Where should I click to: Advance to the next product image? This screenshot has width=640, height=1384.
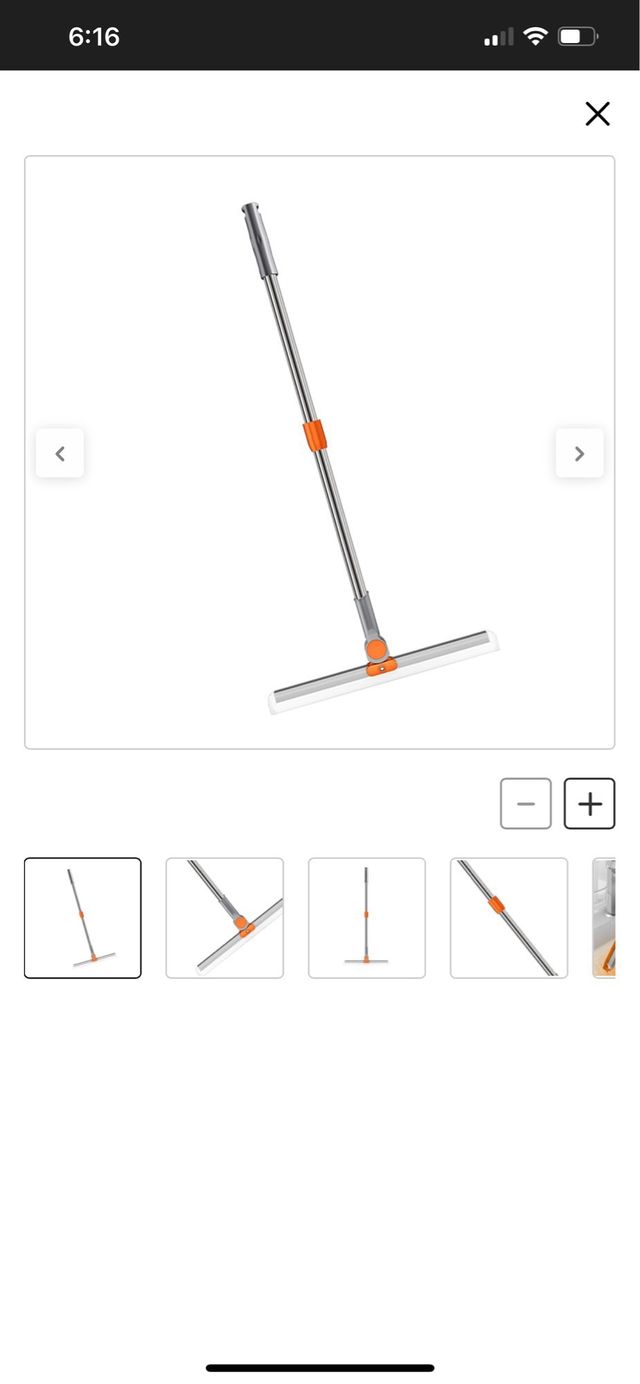[579, 453]
